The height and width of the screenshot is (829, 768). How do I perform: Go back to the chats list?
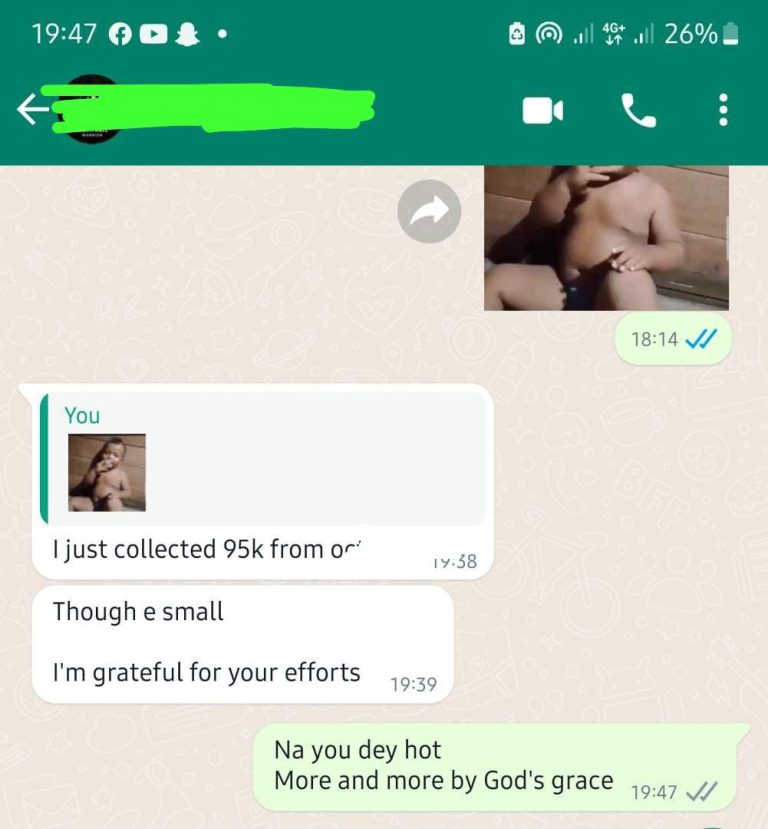click(30, 111)
